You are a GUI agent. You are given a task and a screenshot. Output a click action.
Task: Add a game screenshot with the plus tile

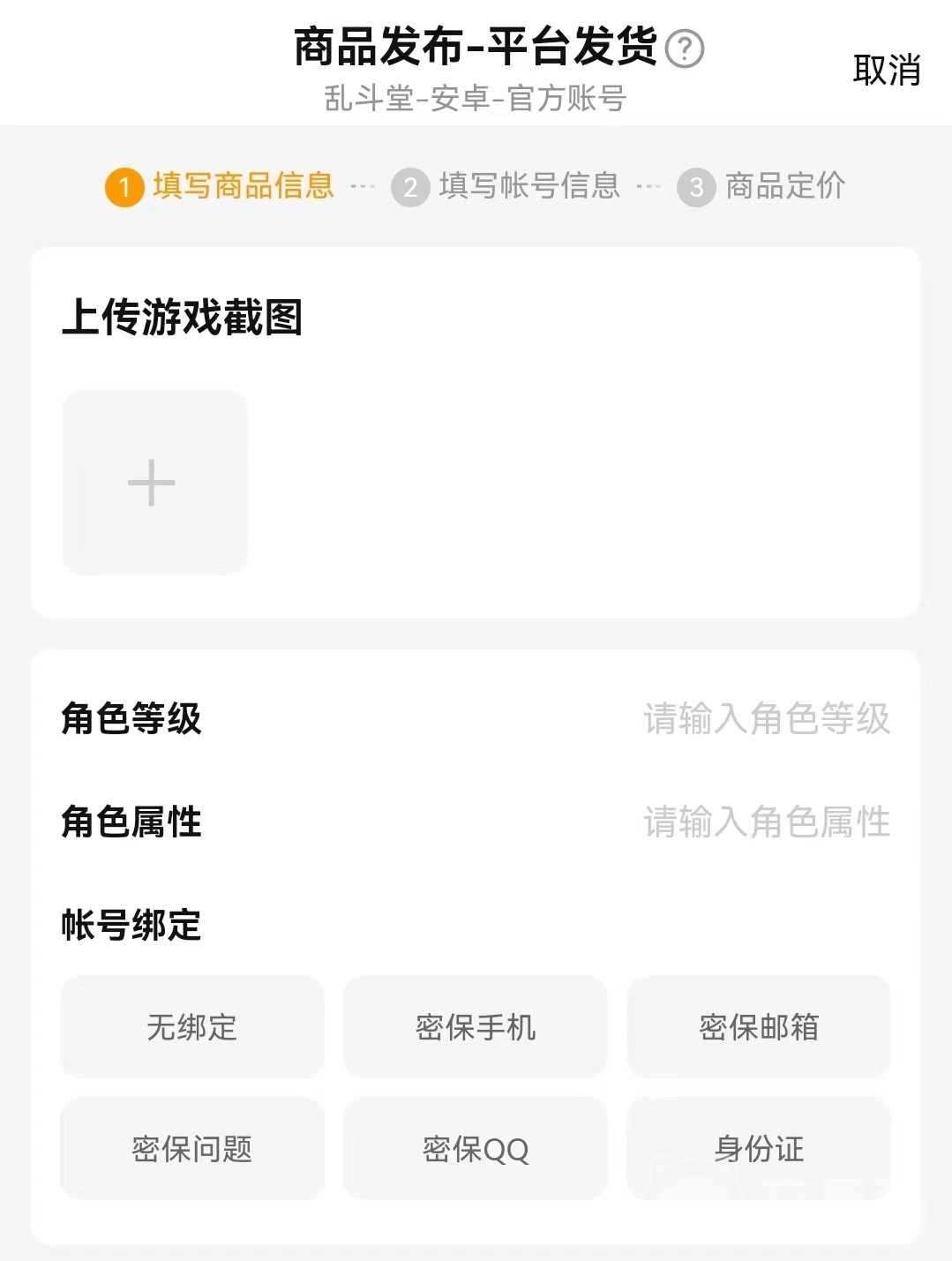coord(154,483)
